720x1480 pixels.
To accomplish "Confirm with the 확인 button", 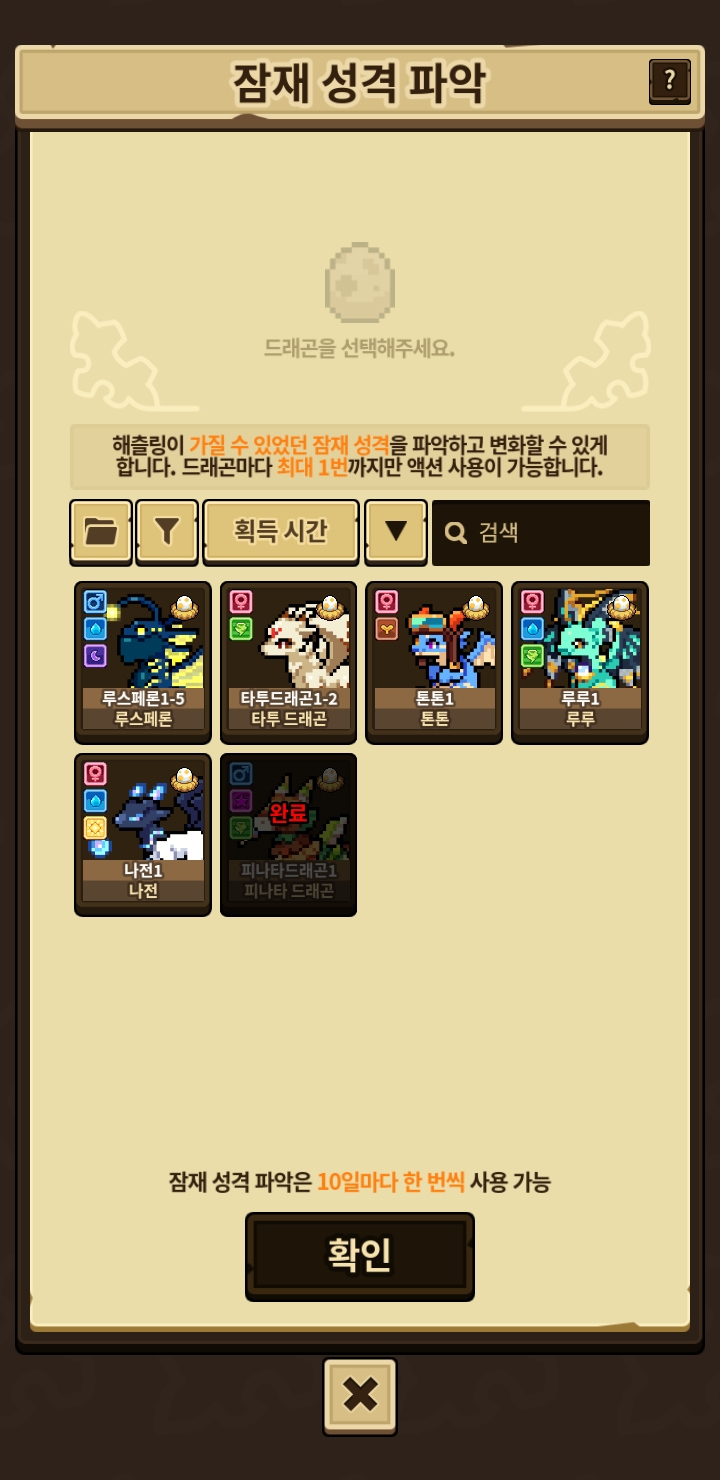I will point(360,1256).
